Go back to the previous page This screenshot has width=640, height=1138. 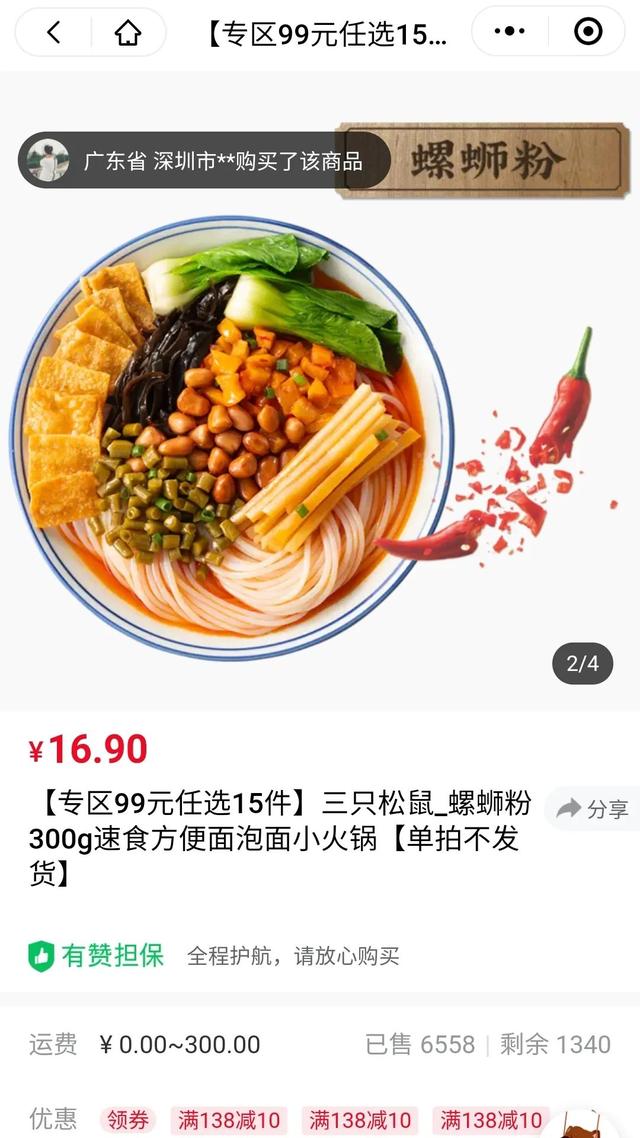pos(54,32)
